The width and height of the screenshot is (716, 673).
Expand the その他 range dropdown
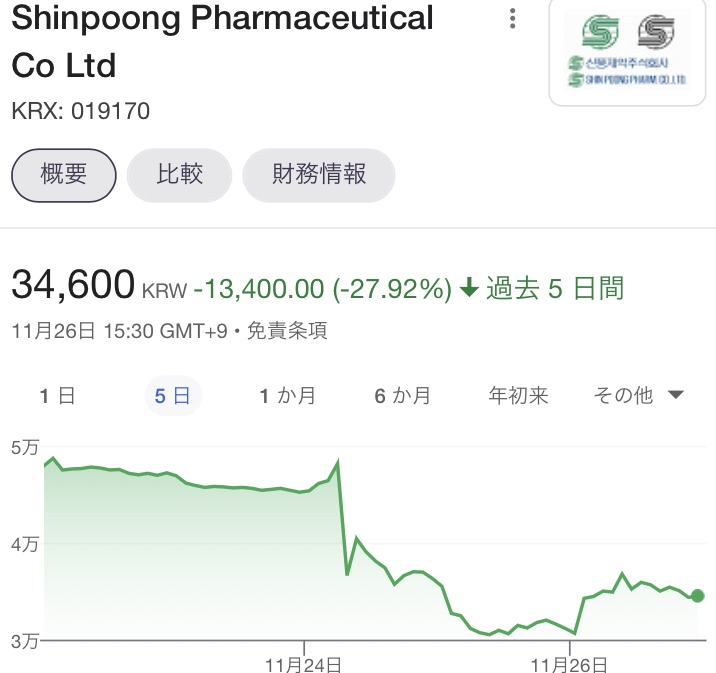click(x=638, y=396)
